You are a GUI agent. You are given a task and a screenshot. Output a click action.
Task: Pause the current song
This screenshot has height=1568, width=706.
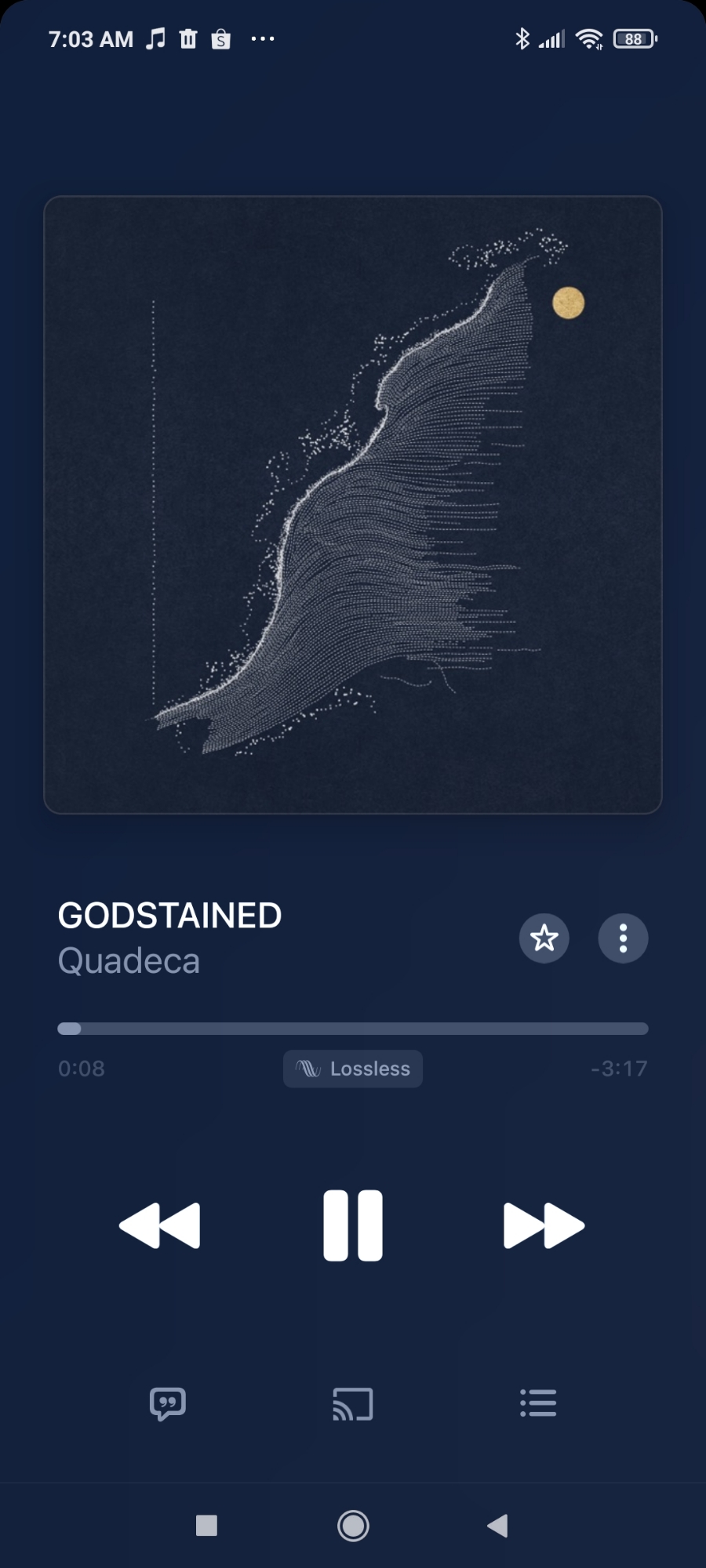pyautogui.click(x=353, y=1225)
